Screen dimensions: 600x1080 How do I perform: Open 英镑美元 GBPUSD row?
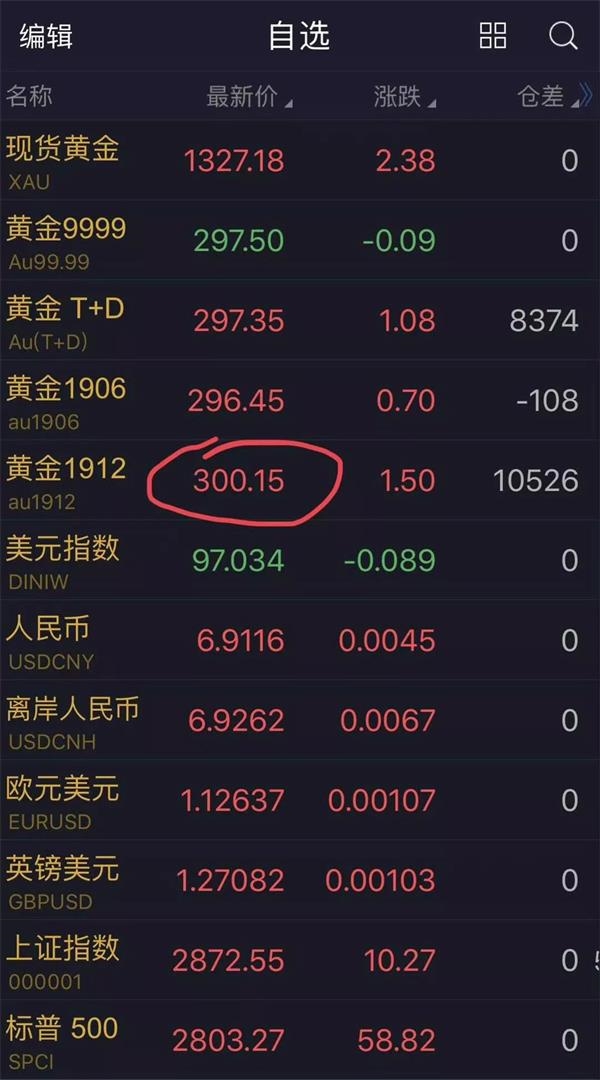tap(300, 880)
